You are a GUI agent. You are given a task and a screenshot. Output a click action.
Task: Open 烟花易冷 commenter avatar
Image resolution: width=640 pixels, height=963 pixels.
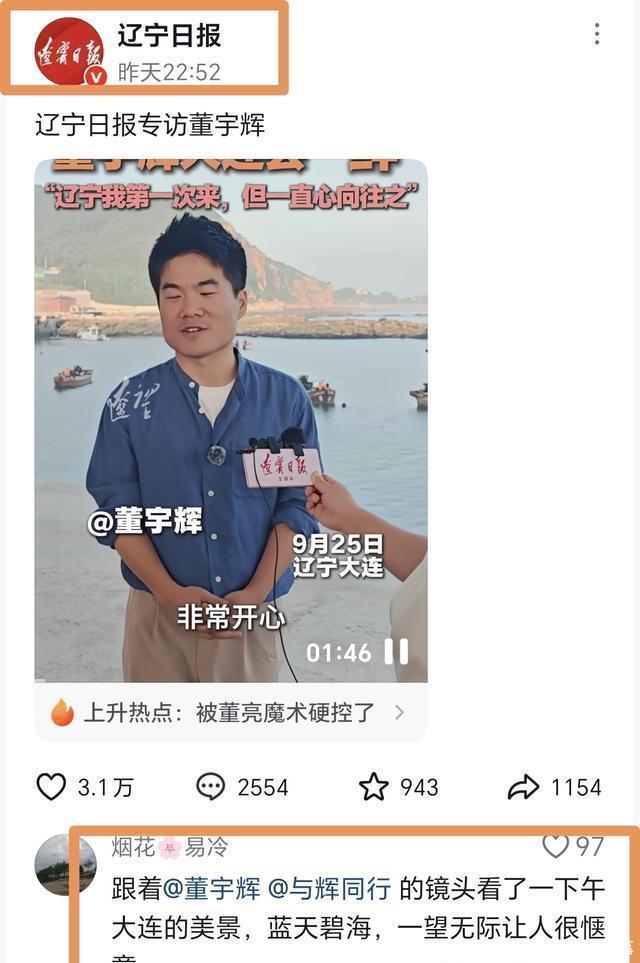coord(66,864)
